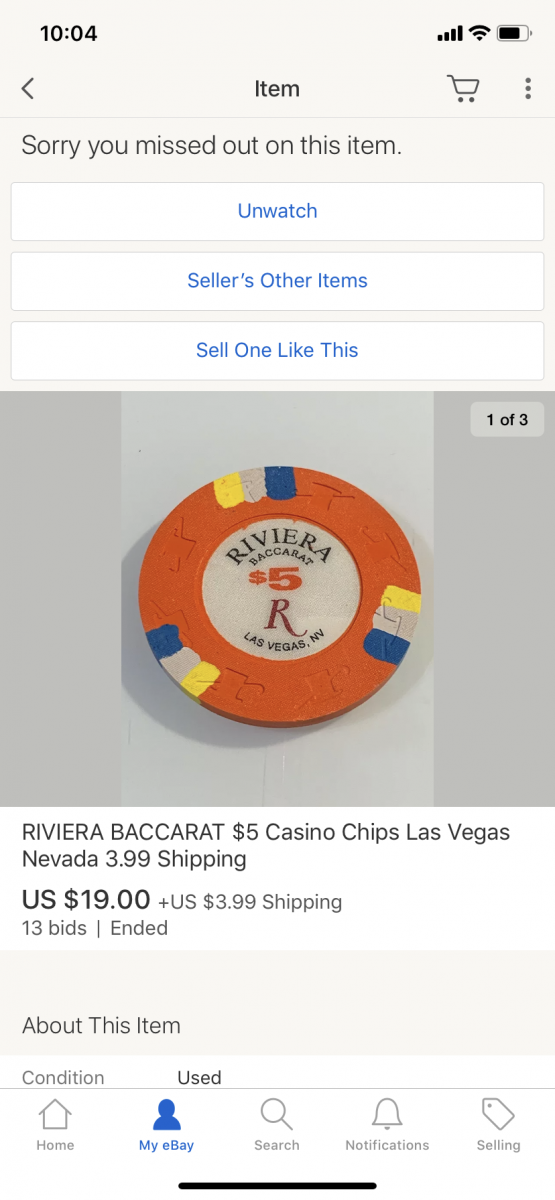Open the shopping cart
The image size is (555, 1200).
click(463, 88)
